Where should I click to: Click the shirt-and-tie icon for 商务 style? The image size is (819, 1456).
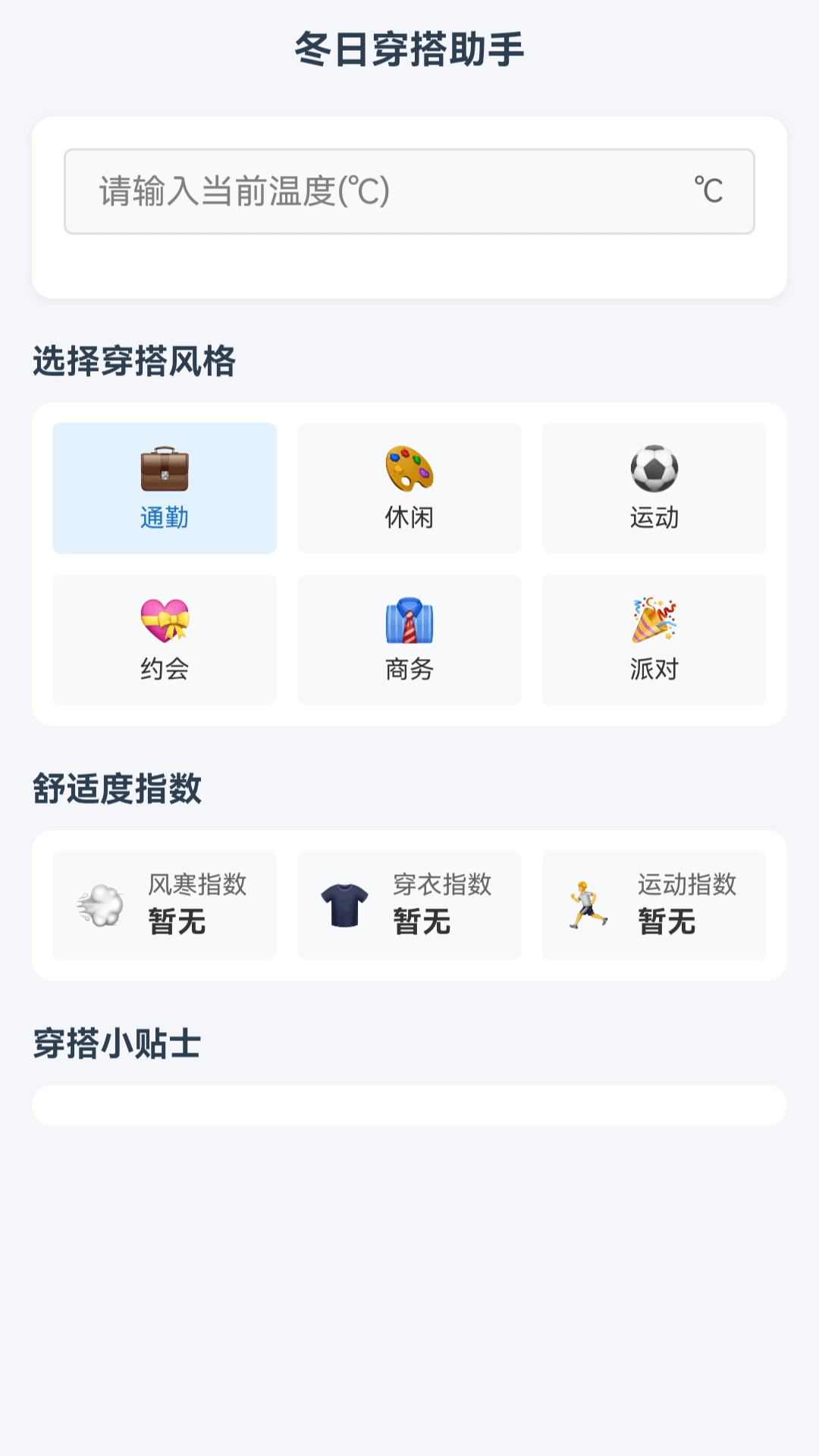point(409,620)
